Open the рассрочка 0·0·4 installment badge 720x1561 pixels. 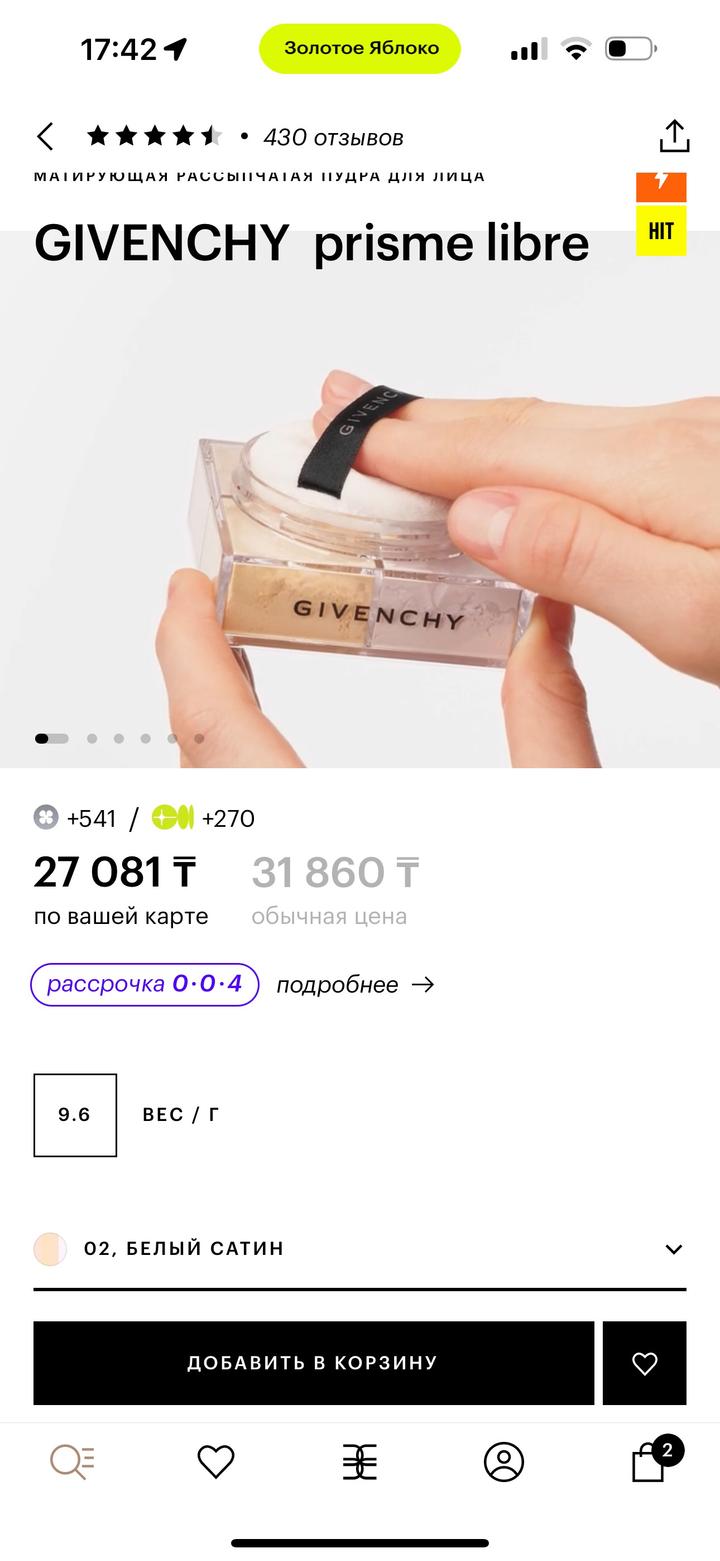pyautogui.click(x=145, y=984)
